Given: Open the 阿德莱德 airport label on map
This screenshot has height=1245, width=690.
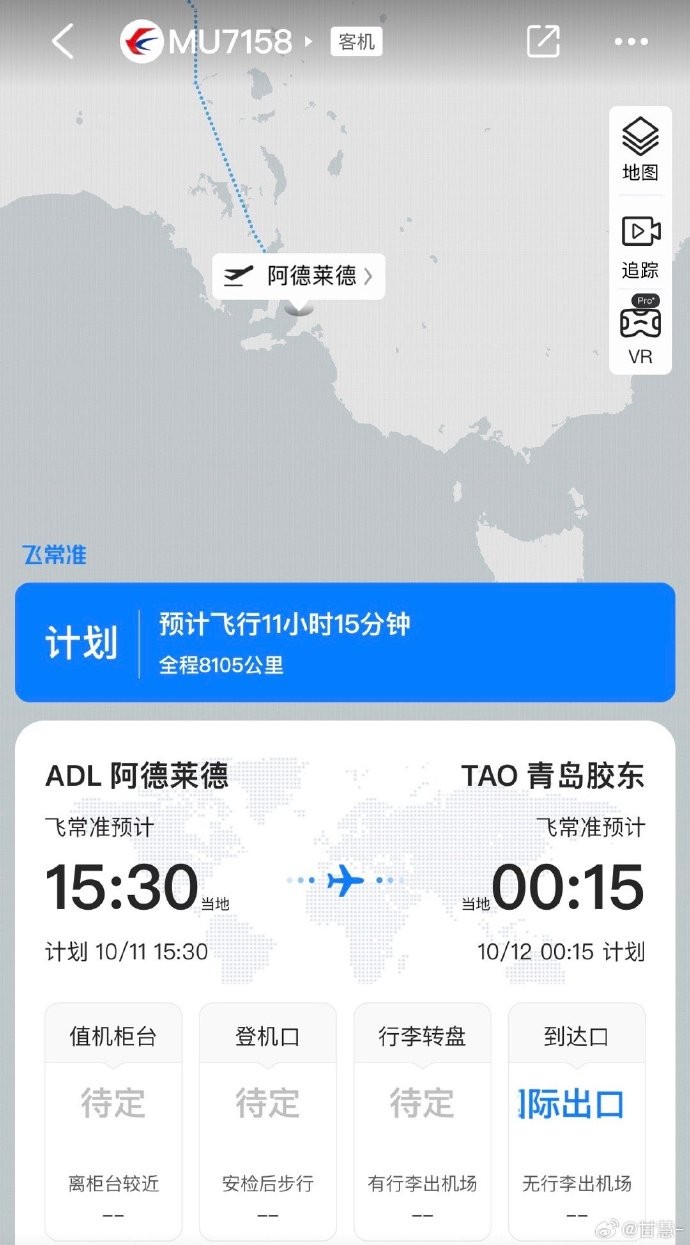Looking at the screenshot, I should 298,276.
